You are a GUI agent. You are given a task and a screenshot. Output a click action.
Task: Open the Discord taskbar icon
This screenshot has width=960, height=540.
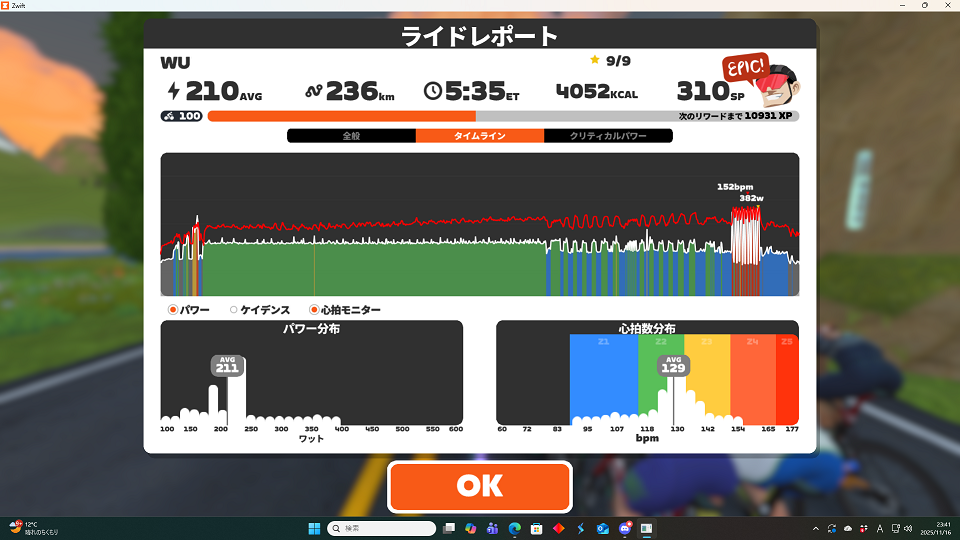pyautogui.click(x=625, y=527)
